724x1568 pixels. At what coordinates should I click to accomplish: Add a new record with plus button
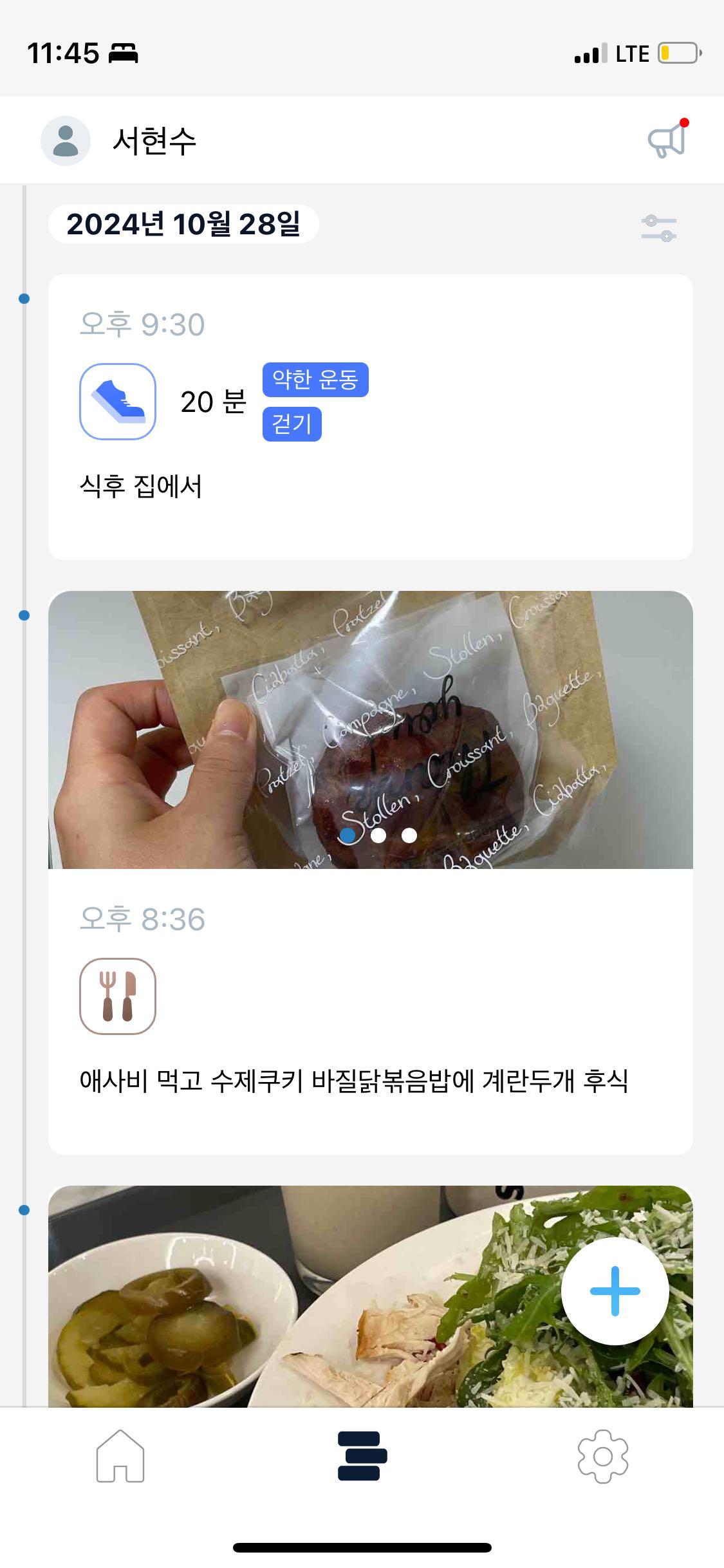[615, 1291]
